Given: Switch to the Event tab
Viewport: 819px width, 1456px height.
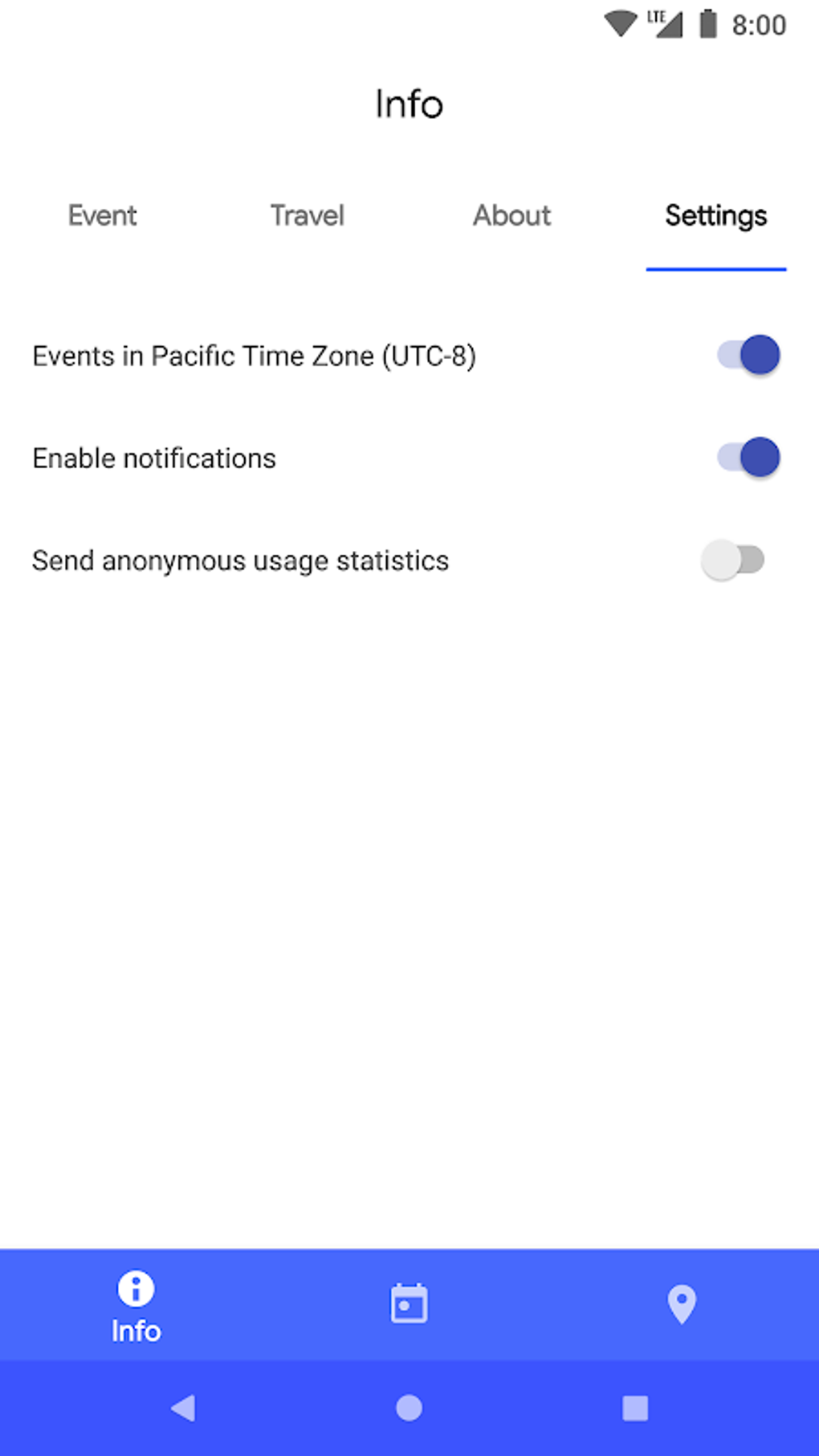Looking at the screenshot, I should (x=102, y=215).
